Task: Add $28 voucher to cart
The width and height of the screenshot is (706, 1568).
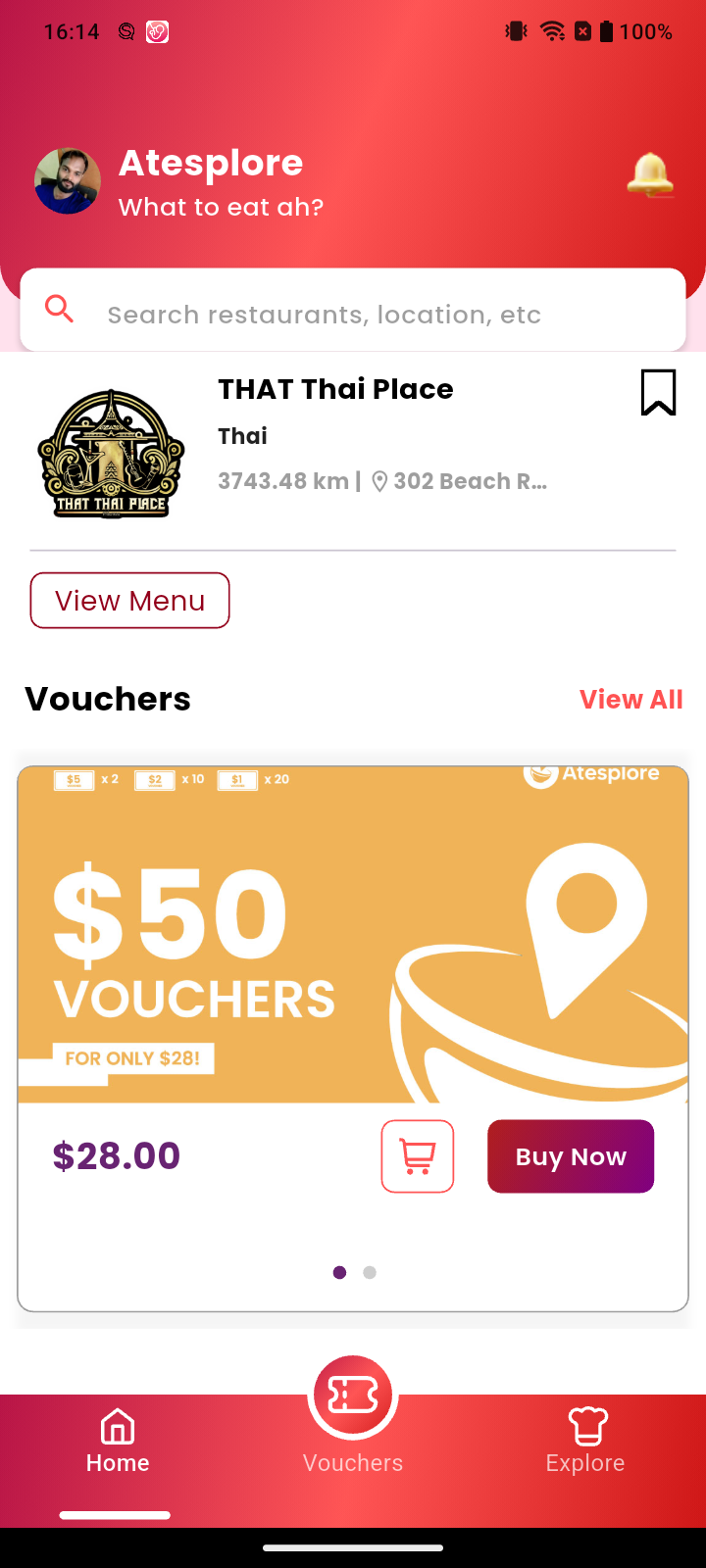Action: (418, 1156)
